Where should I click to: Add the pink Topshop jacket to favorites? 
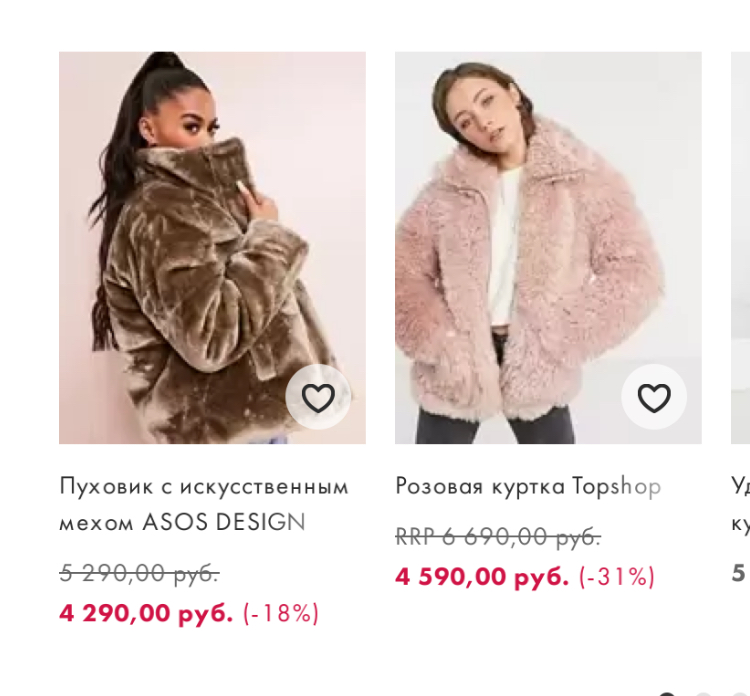point(654,398)
